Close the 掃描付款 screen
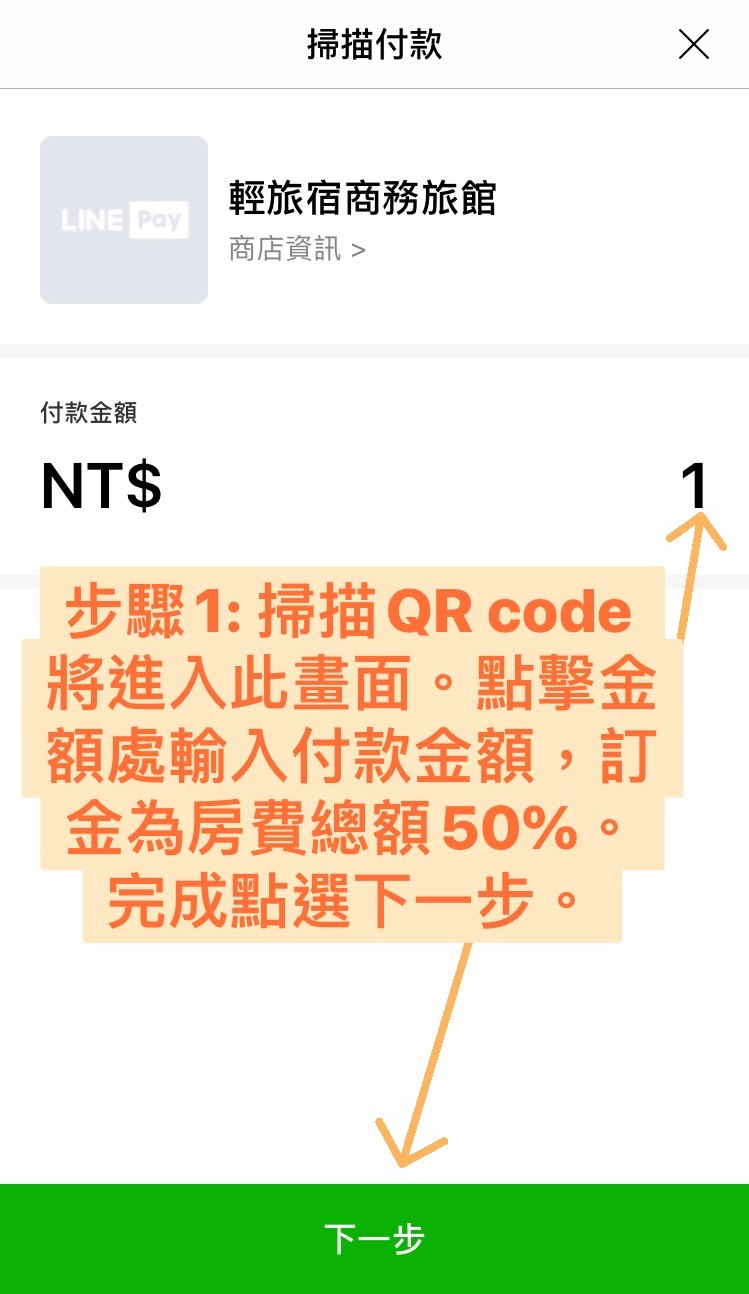 coord(693,45)
